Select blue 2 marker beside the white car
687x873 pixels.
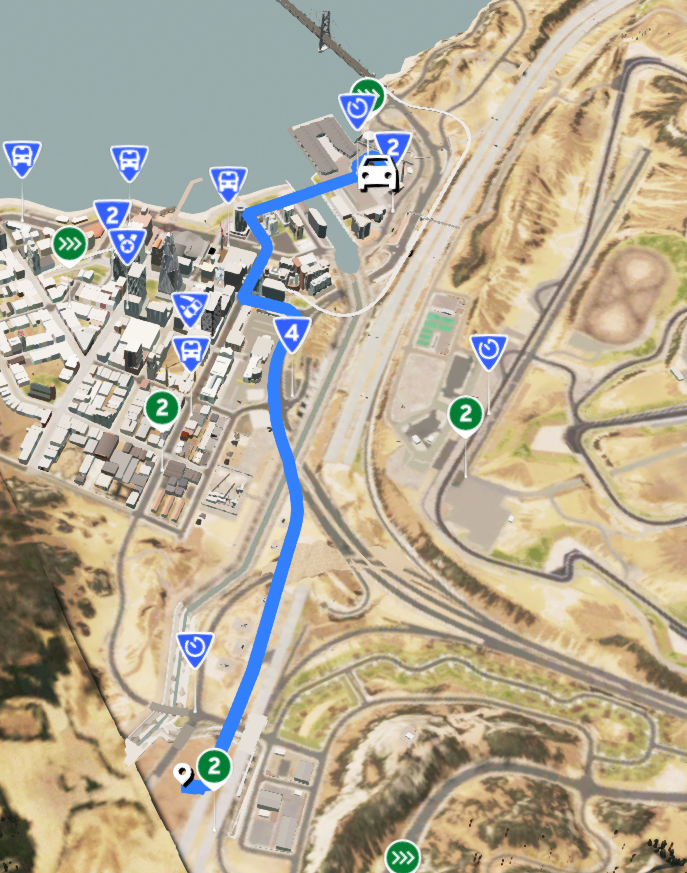[393, 147]
